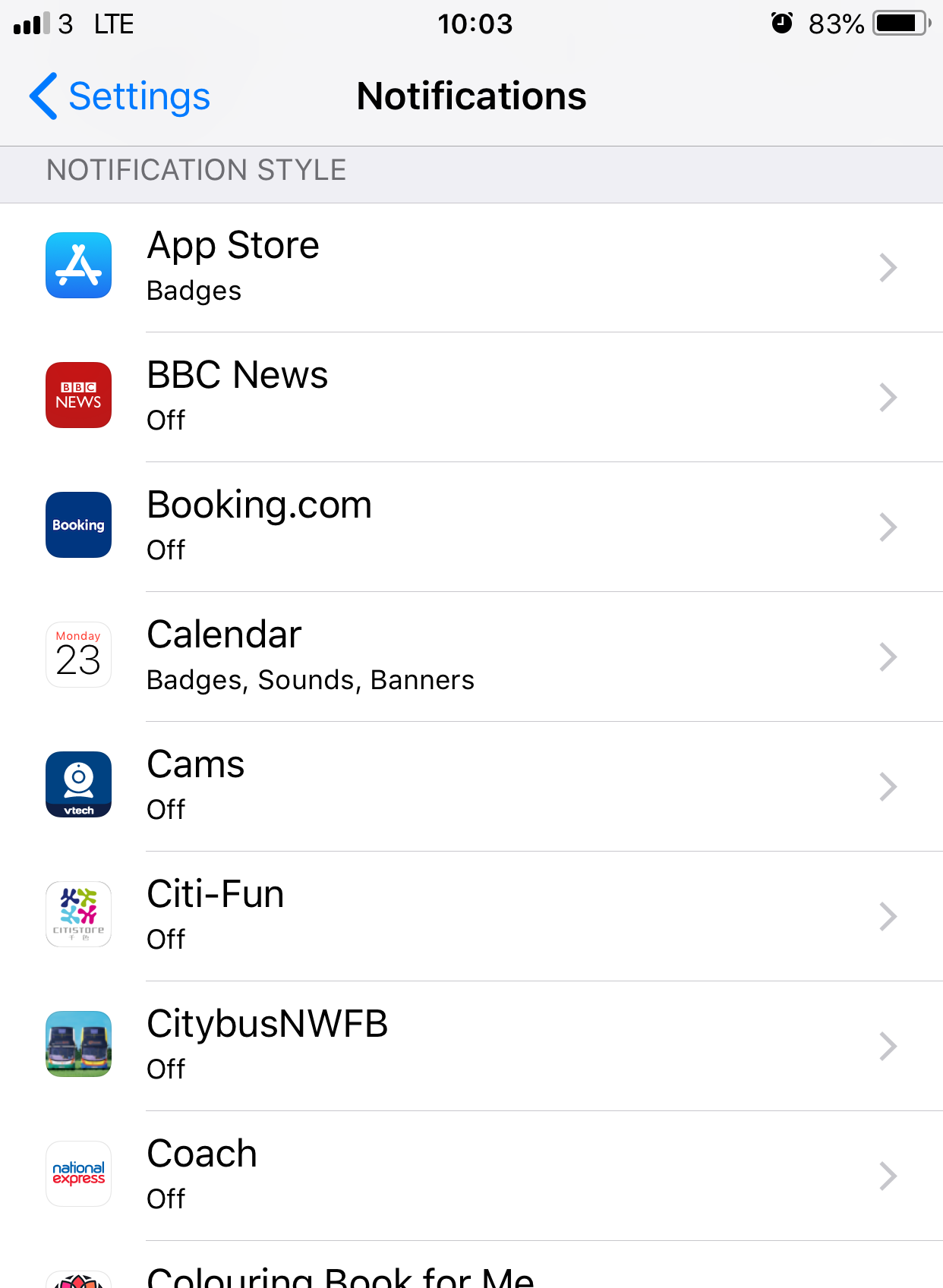Select the Booking.com notifications row
This screenshot has width=943, height=1288.
[471, 527]
